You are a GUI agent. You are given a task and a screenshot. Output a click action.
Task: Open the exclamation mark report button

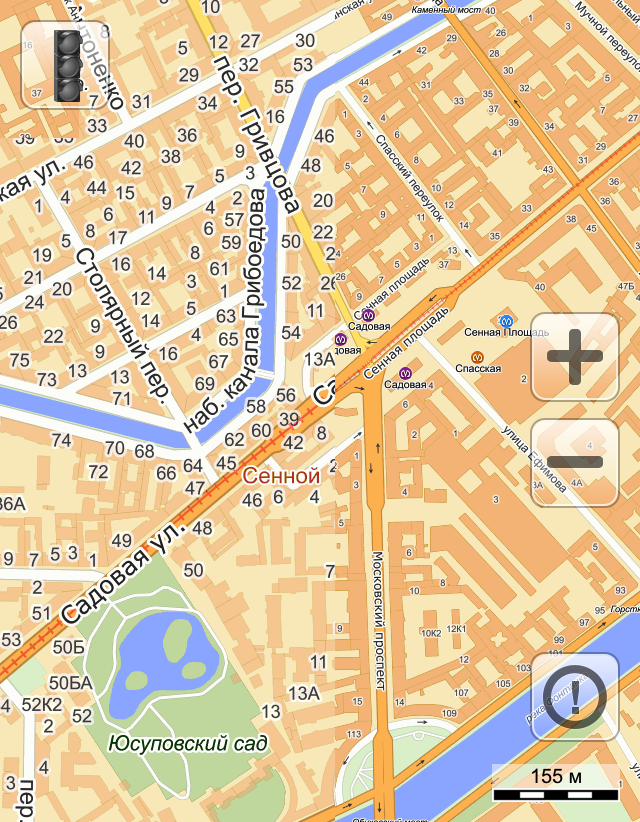575,696
